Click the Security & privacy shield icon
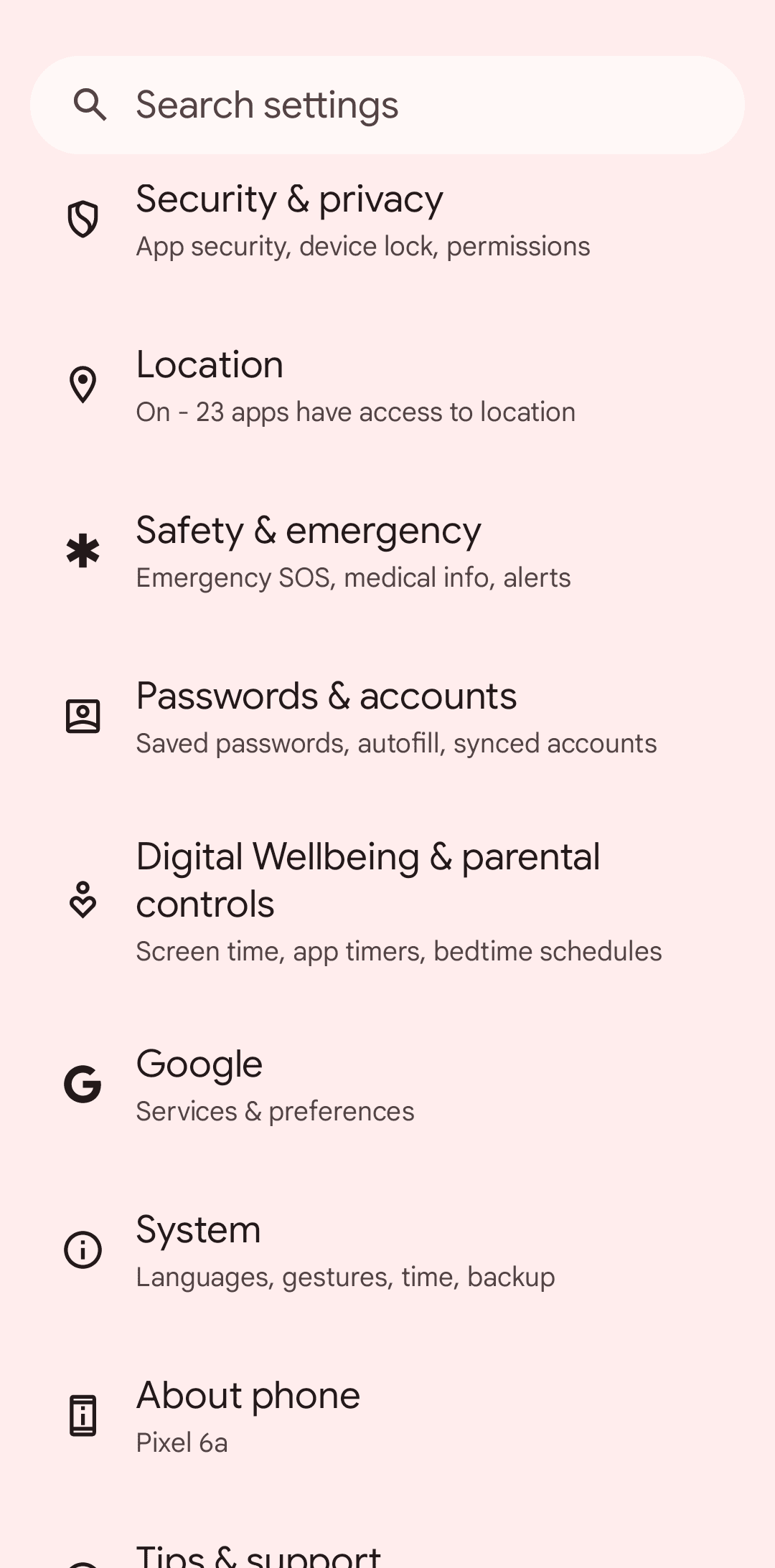 pos(83,219)
